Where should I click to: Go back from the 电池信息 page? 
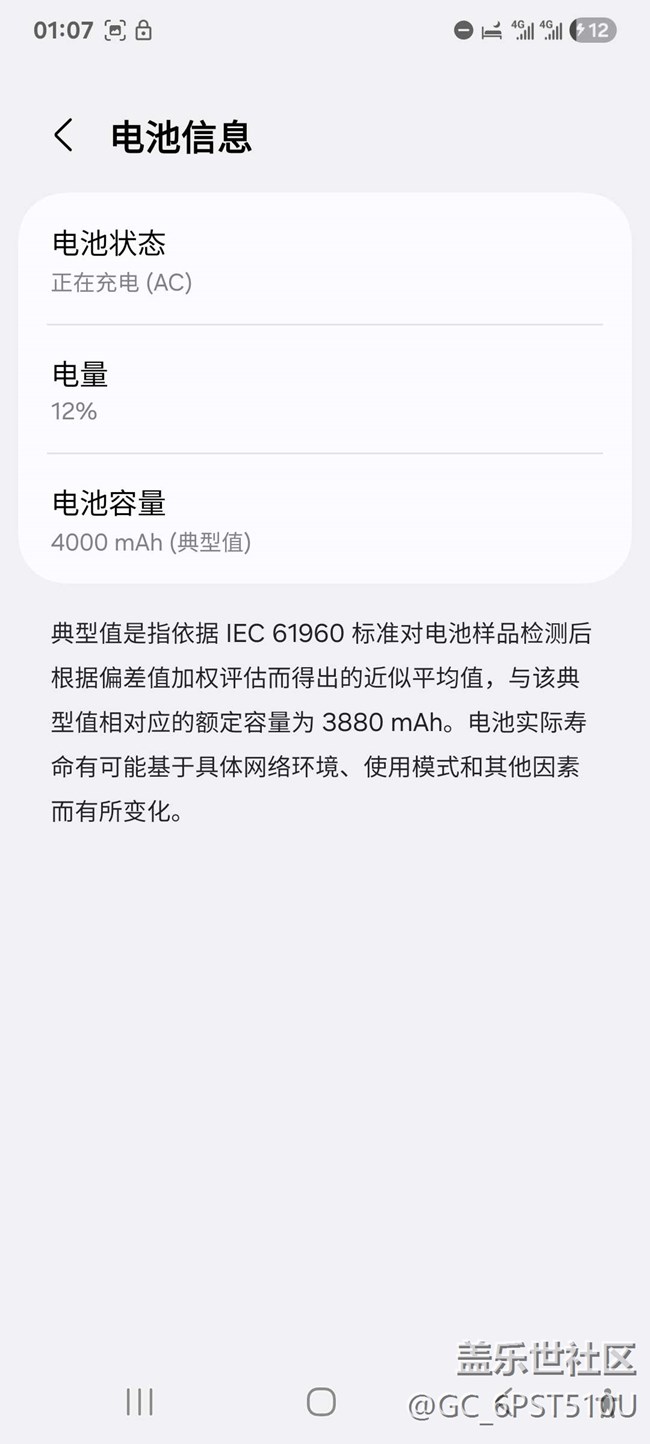point(64,136)
